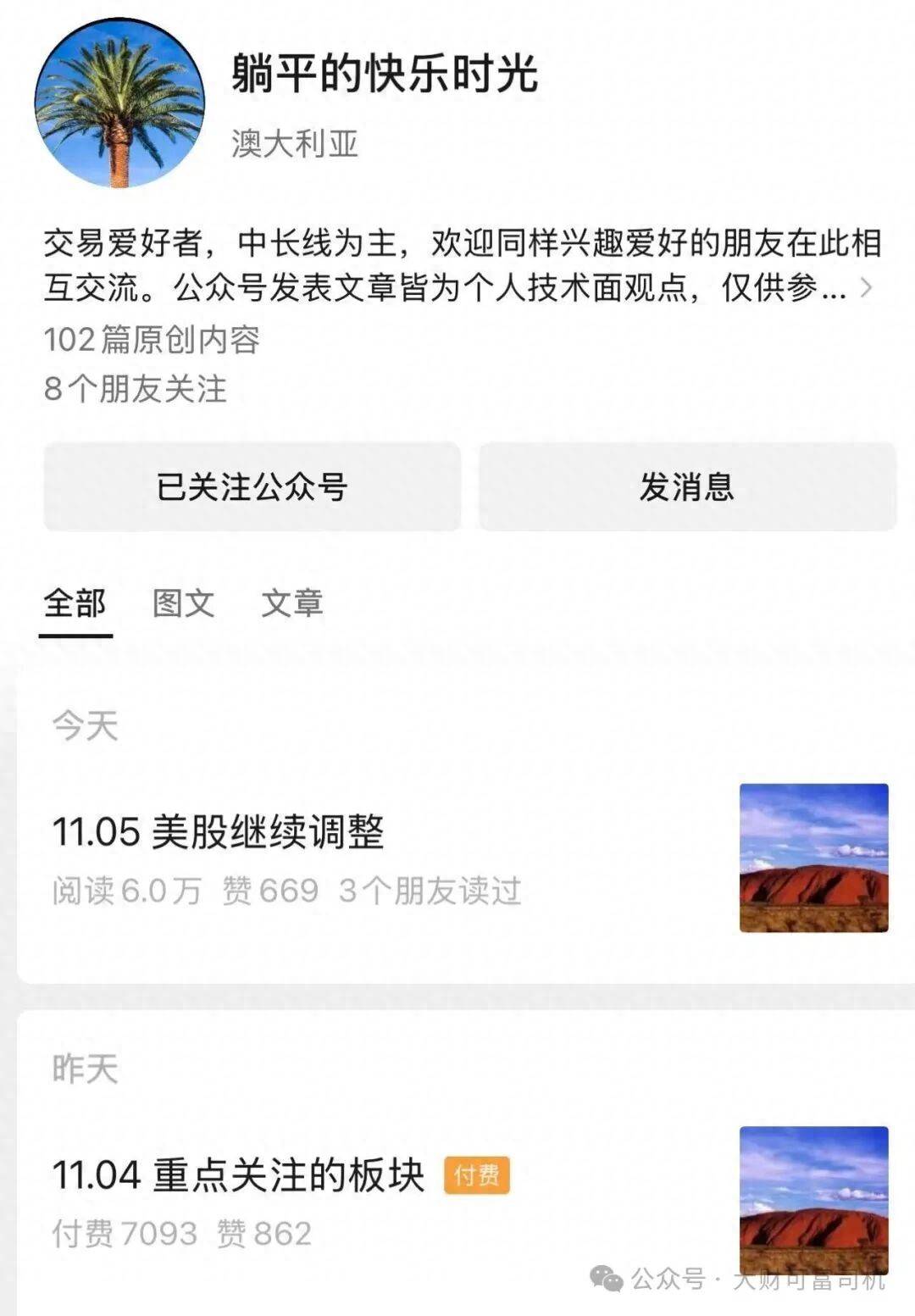Switch to the 全部 tab

(x=75, y=603)
